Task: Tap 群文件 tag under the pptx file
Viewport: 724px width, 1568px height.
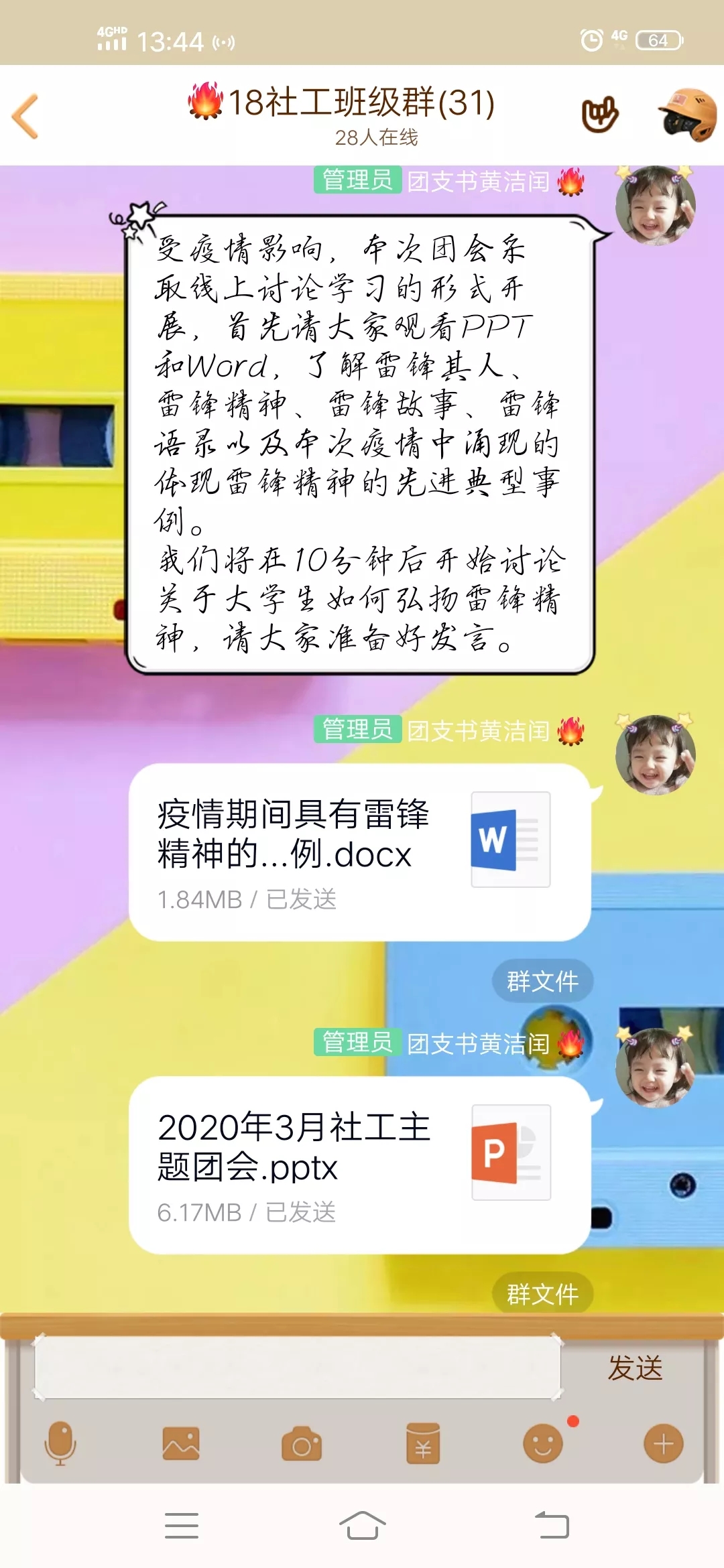Action: pyautogui.click(x=542, y=1294)
